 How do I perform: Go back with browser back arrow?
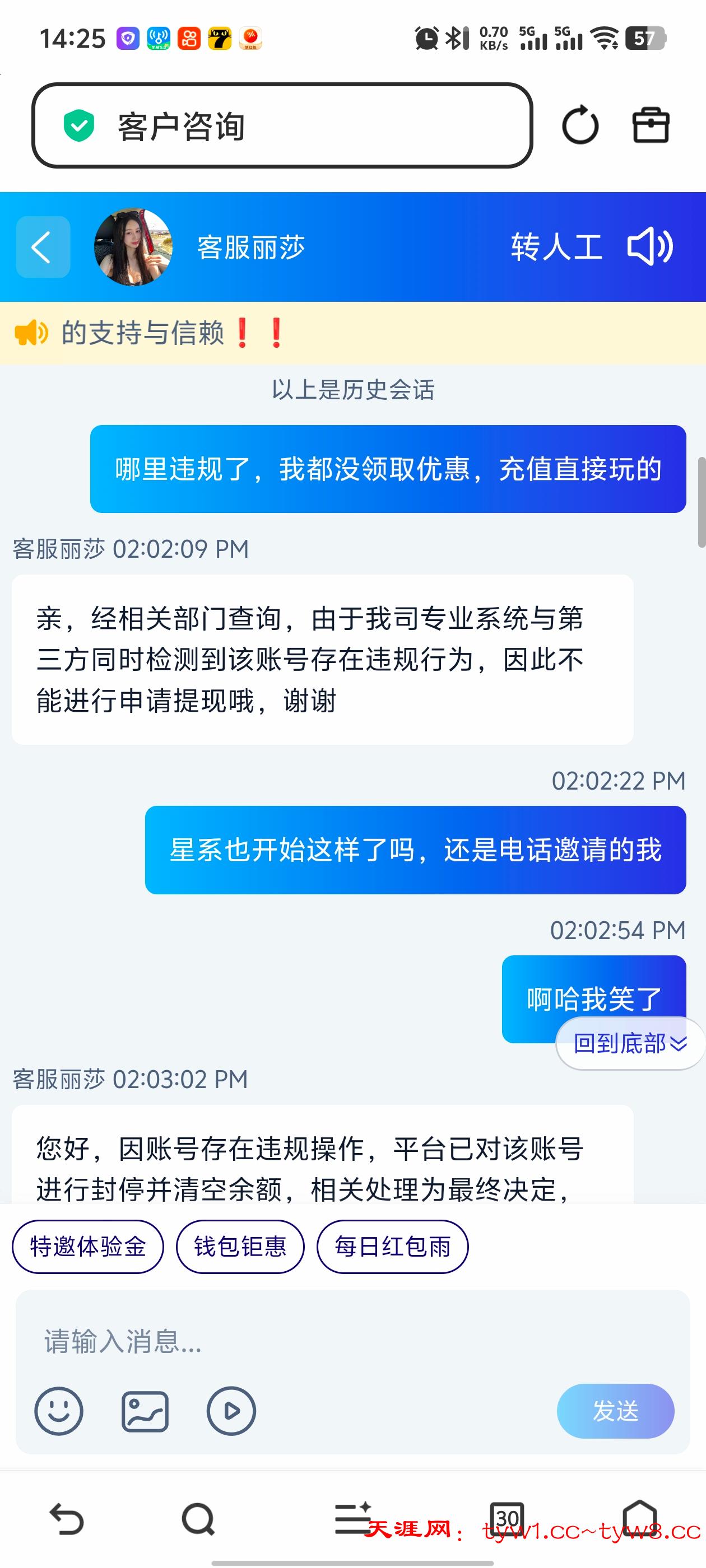[66, 1519]
